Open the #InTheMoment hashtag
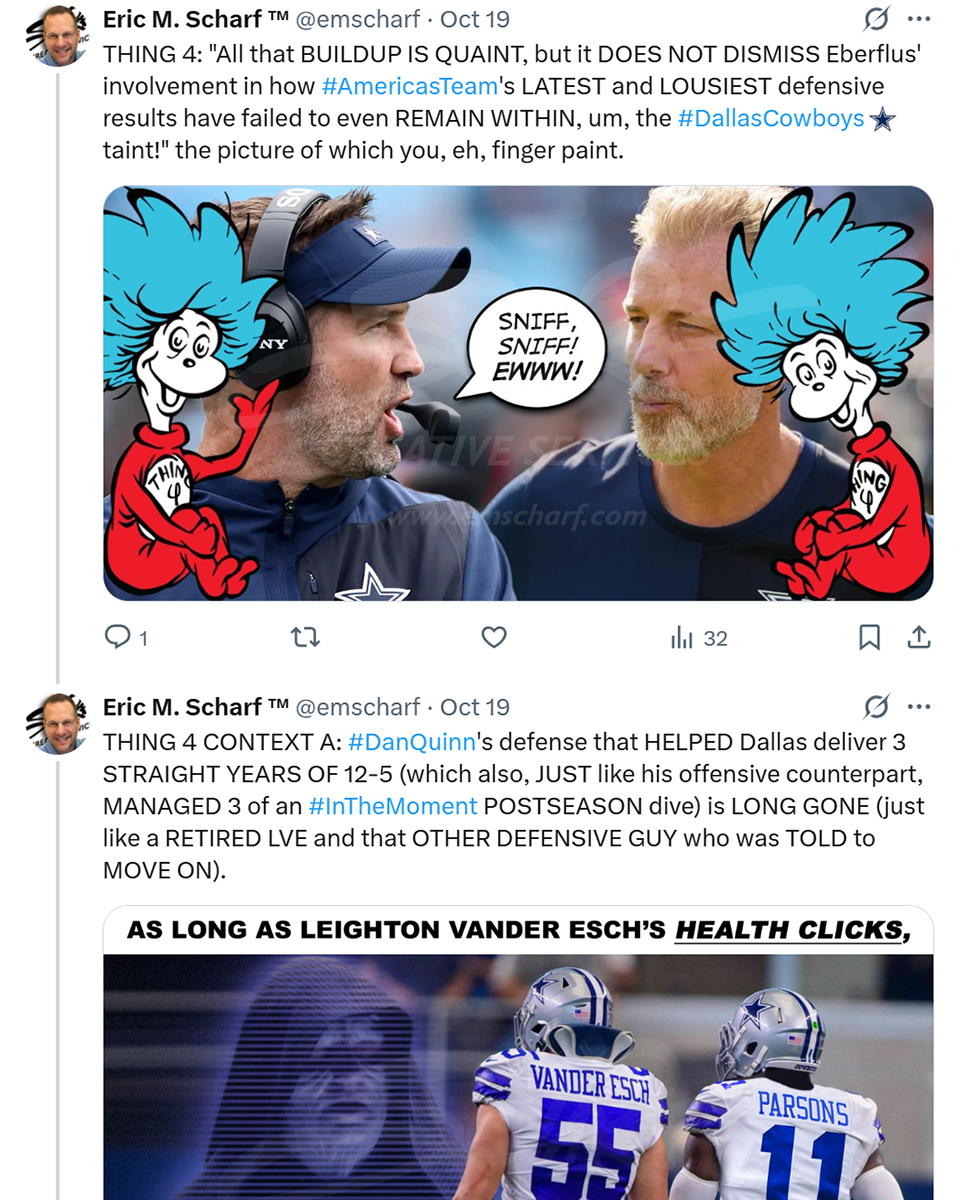 393,806
